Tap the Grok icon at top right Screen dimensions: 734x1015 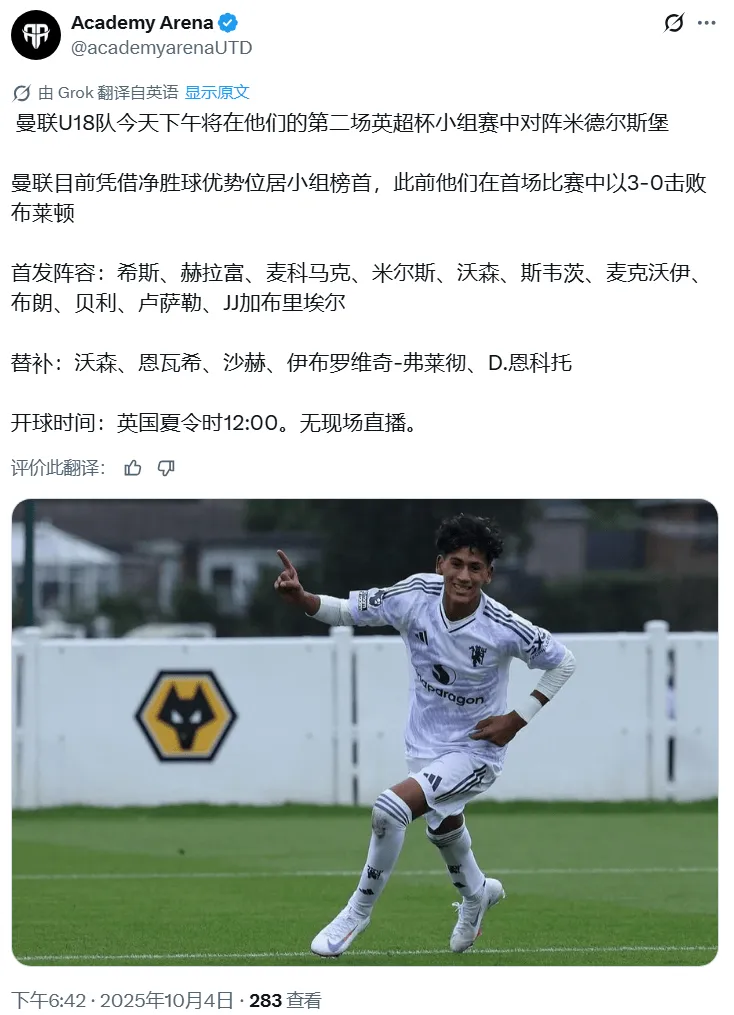pos(674,23)
